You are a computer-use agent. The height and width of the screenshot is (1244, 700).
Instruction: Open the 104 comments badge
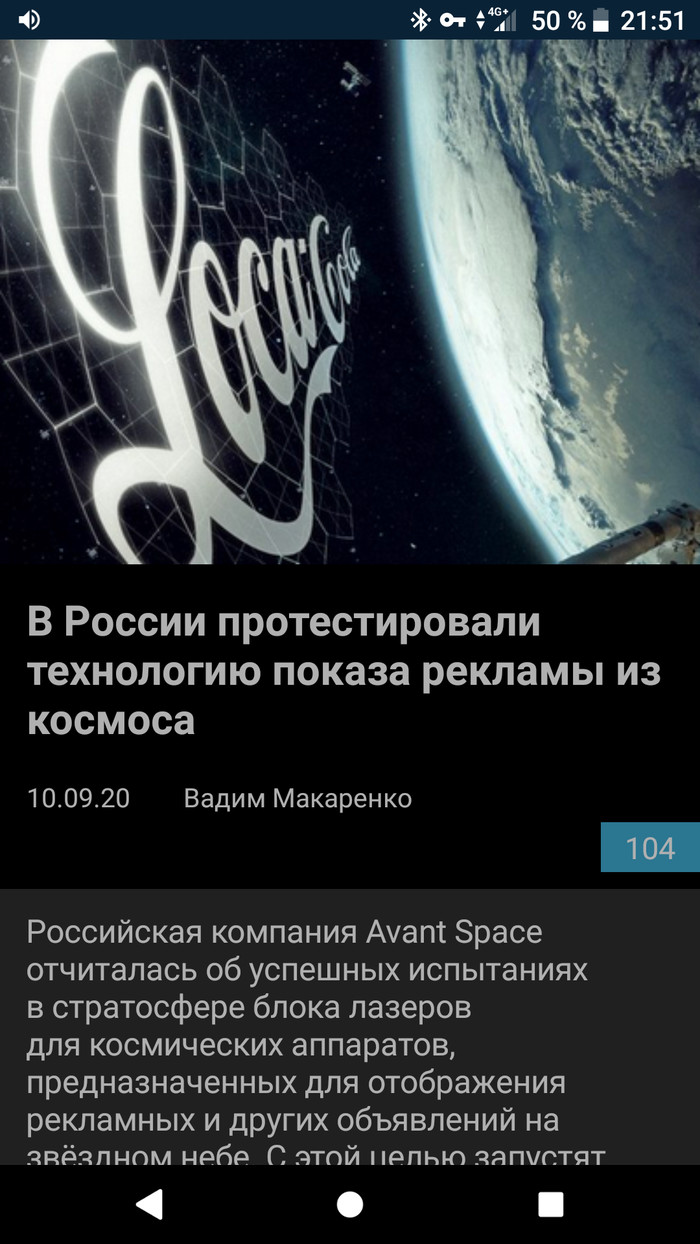pyautogui.click(x=650, y=848)
